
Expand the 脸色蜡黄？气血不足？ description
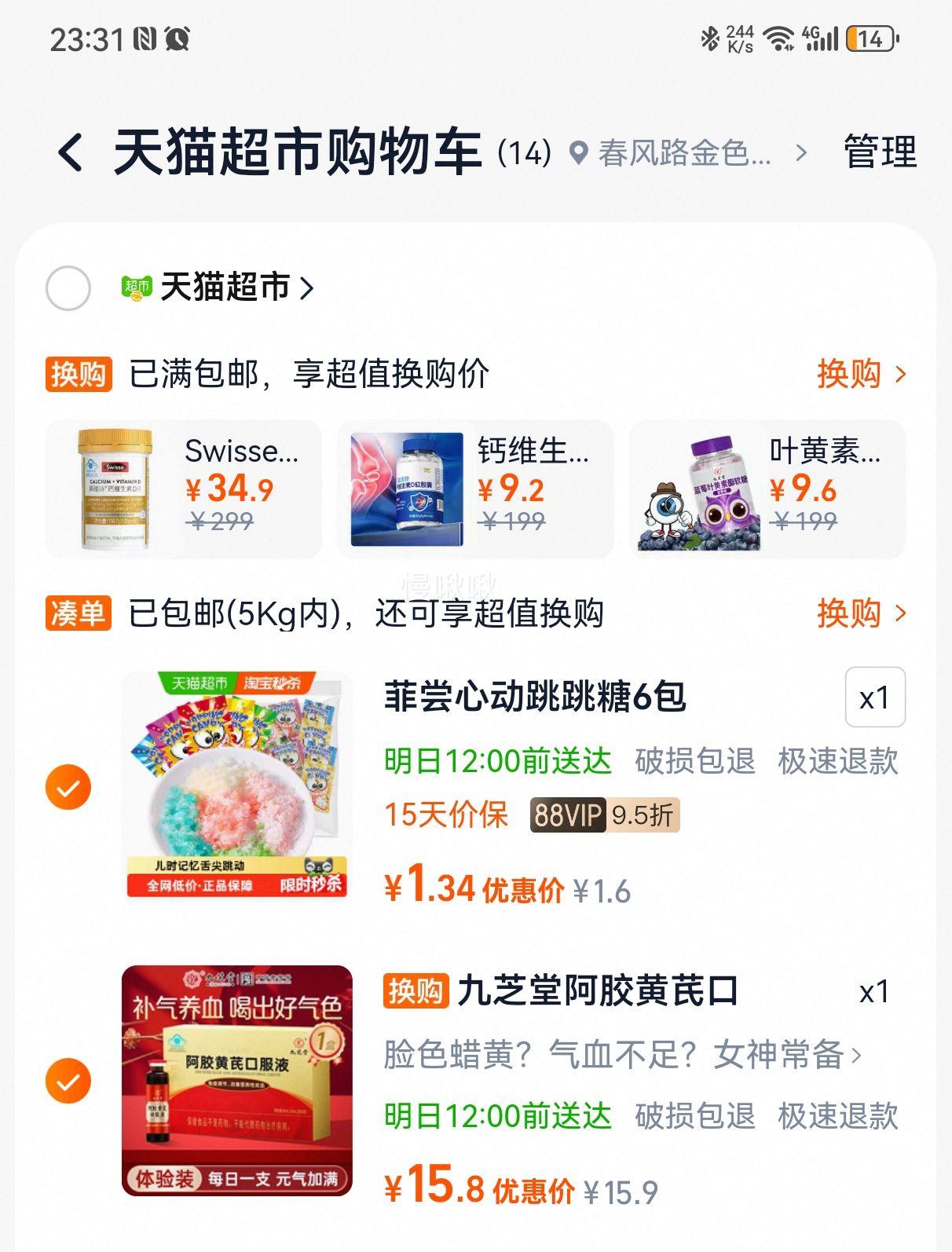tap(622, 1055)
